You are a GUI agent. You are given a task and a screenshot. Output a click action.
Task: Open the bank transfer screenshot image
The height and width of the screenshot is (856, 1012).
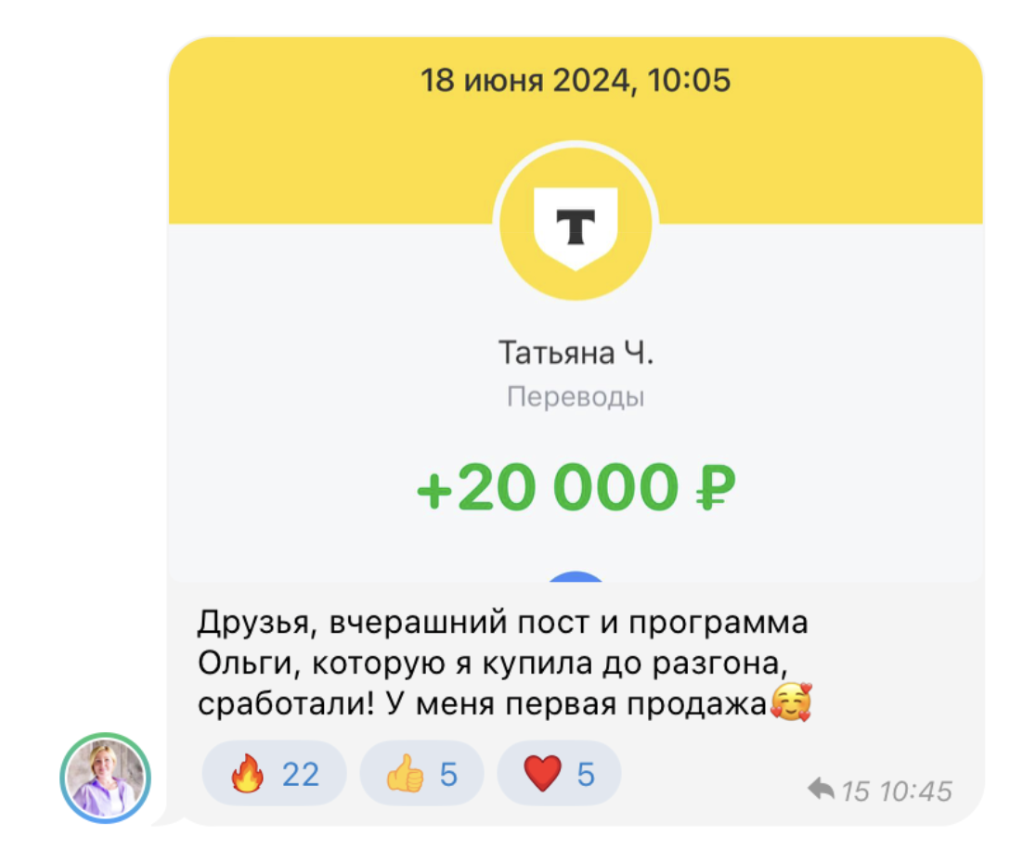[575, 310]
